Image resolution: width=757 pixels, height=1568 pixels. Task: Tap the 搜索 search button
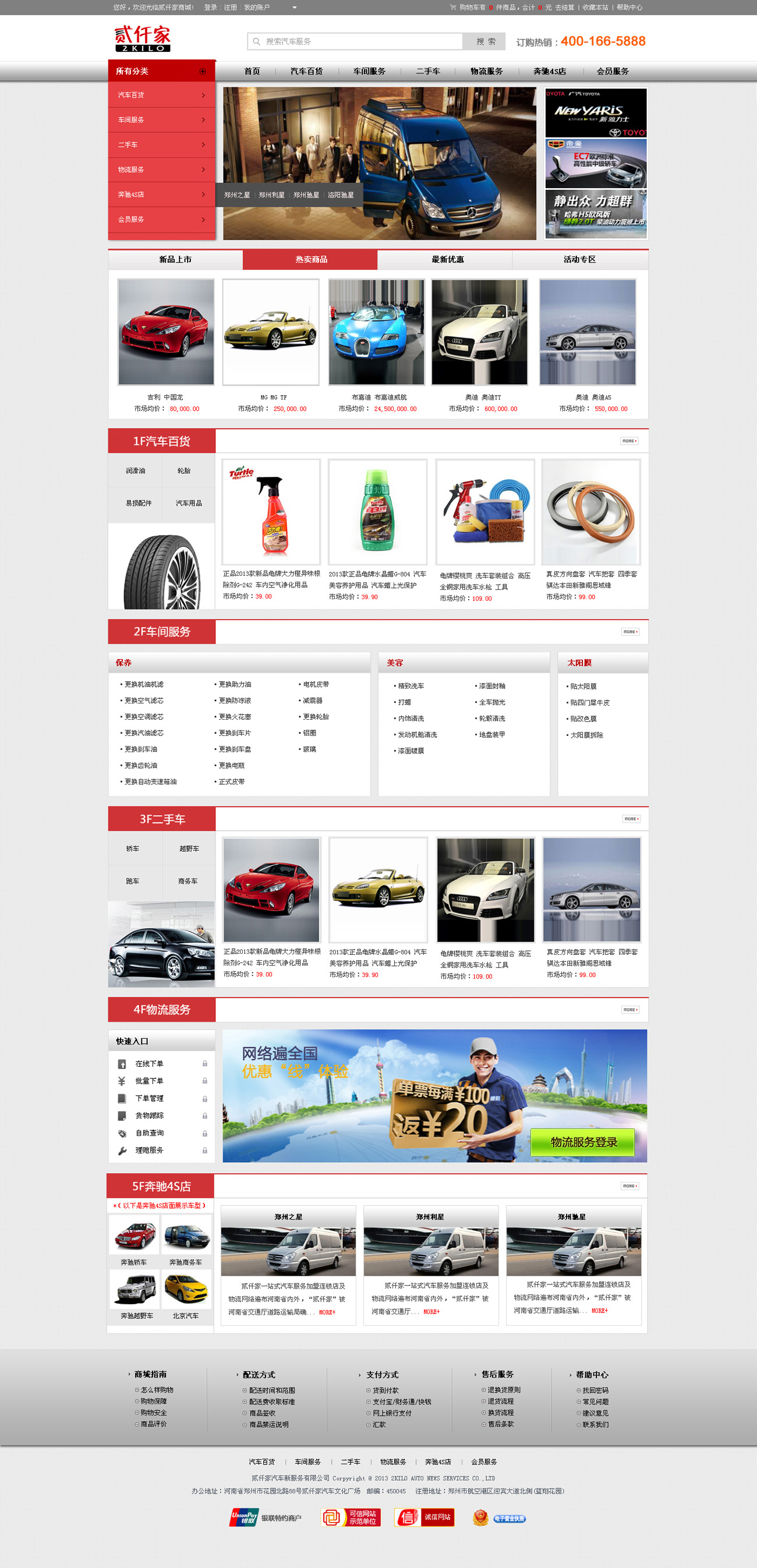point(485,41)
